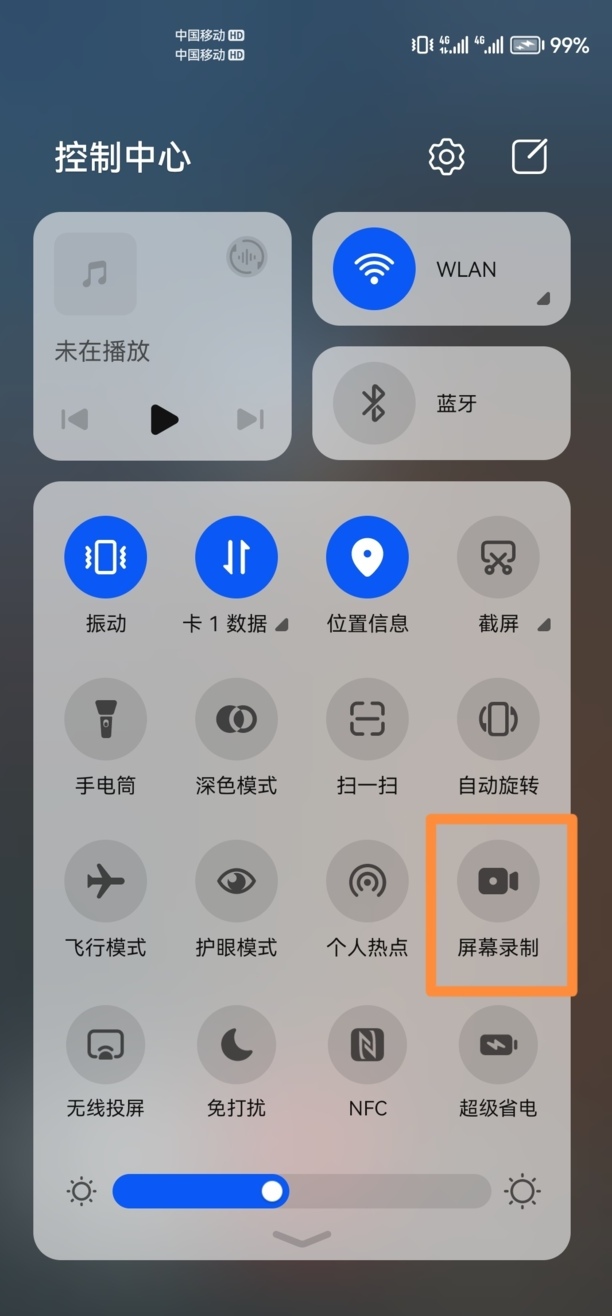Turn on Bluetooth (蓝牙)
This screenshot has width=612, height=1316.
pyautogui.click(x=374, y=403)
